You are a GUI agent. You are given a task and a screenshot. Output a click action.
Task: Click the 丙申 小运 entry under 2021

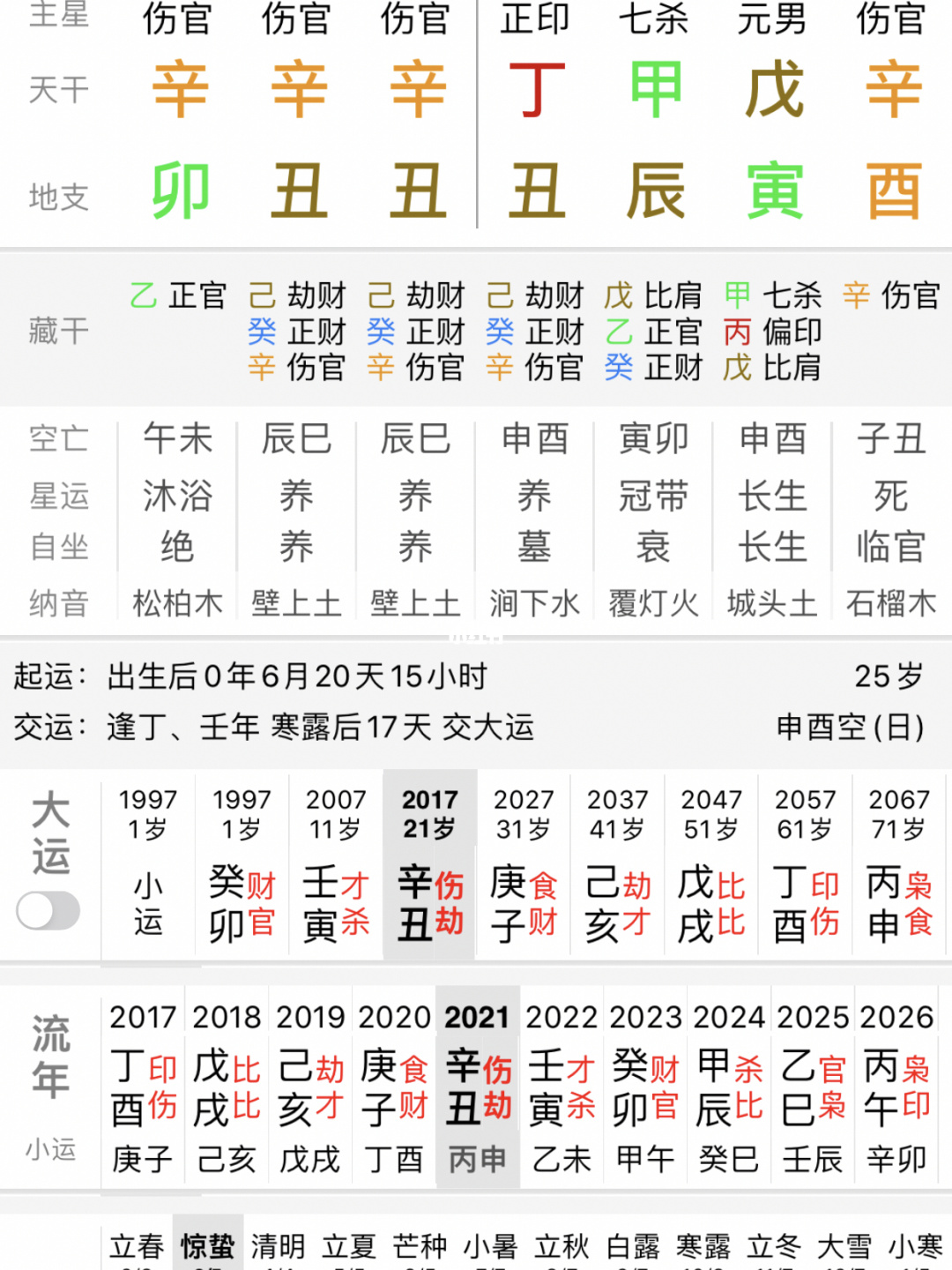coord(478,1157)
